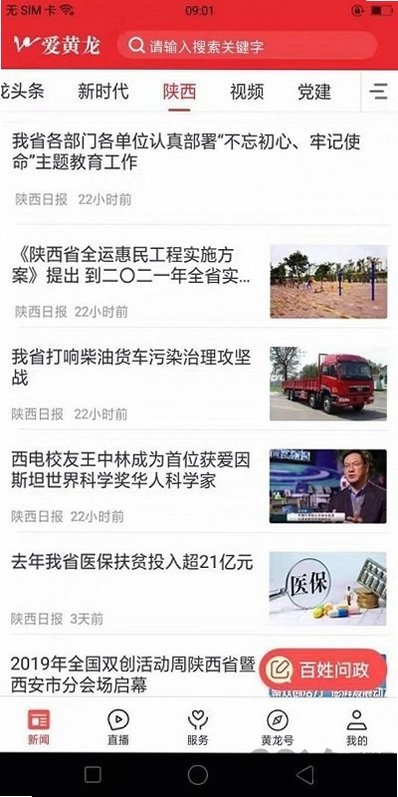Viewport: 398px width, 797px height.
Task: Open the 党建 tab
Action: pyautogui.click(x=314, y=92)
